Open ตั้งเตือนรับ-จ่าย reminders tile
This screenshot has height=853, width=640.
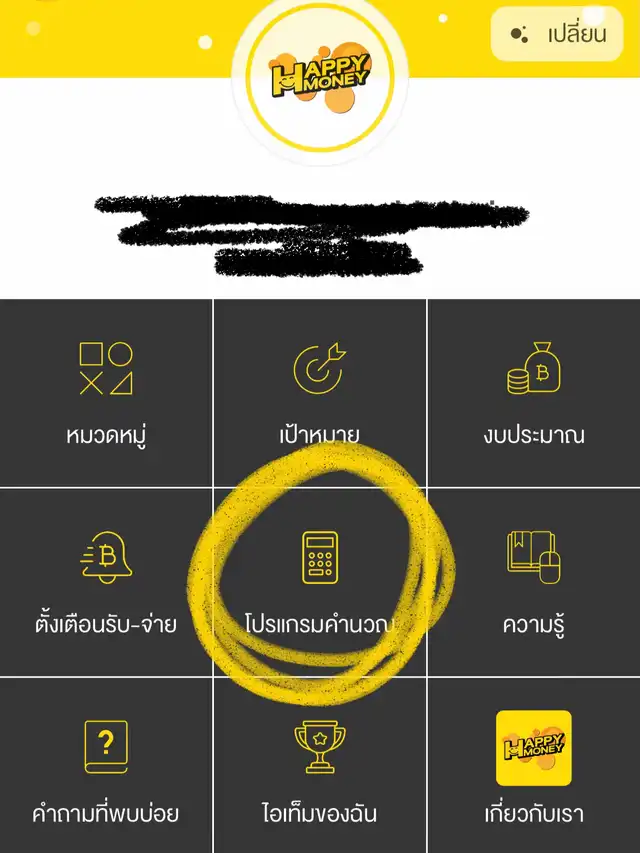pos(106,582)
